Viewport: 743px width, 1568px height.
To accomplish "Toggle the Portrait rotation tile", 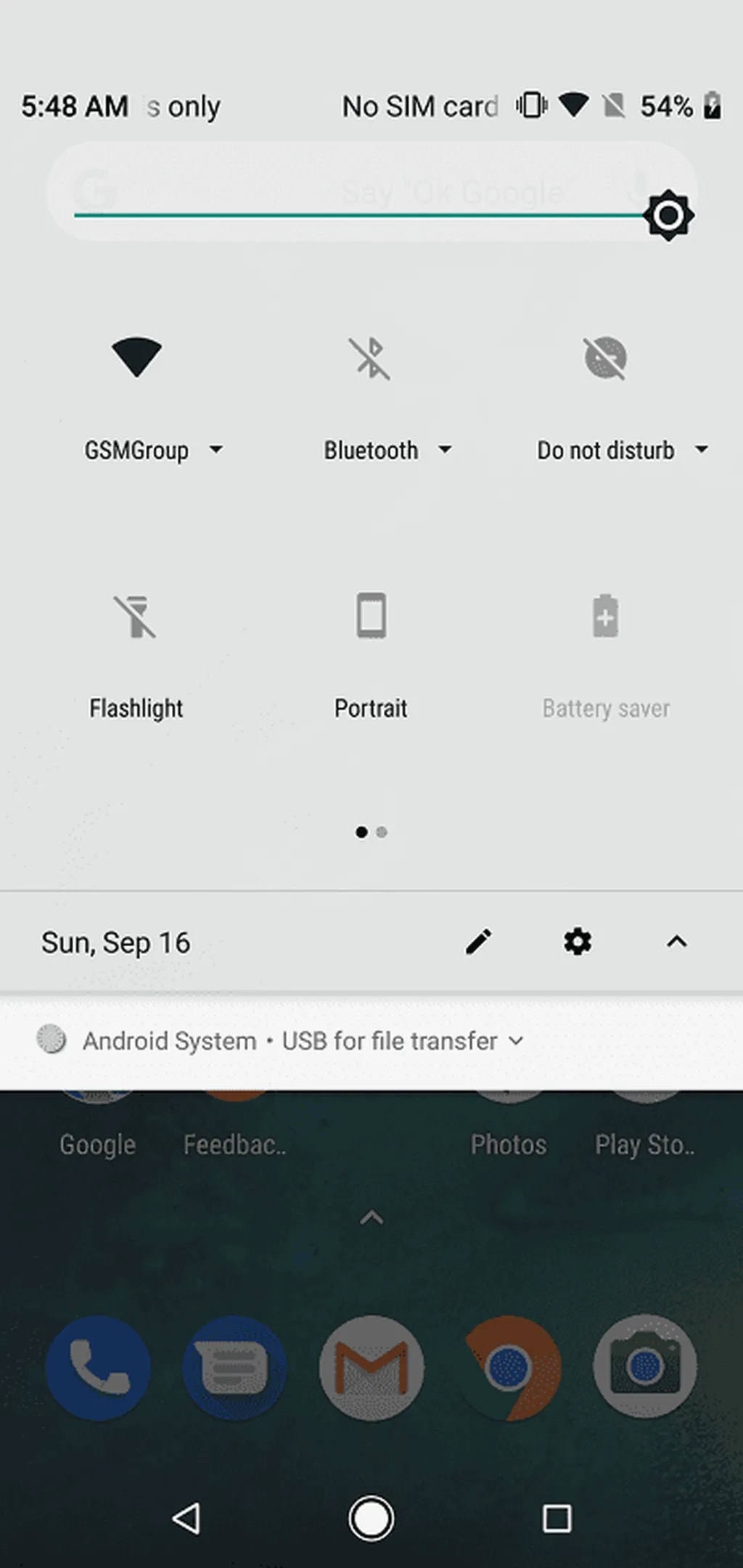I will click(371, 617).
